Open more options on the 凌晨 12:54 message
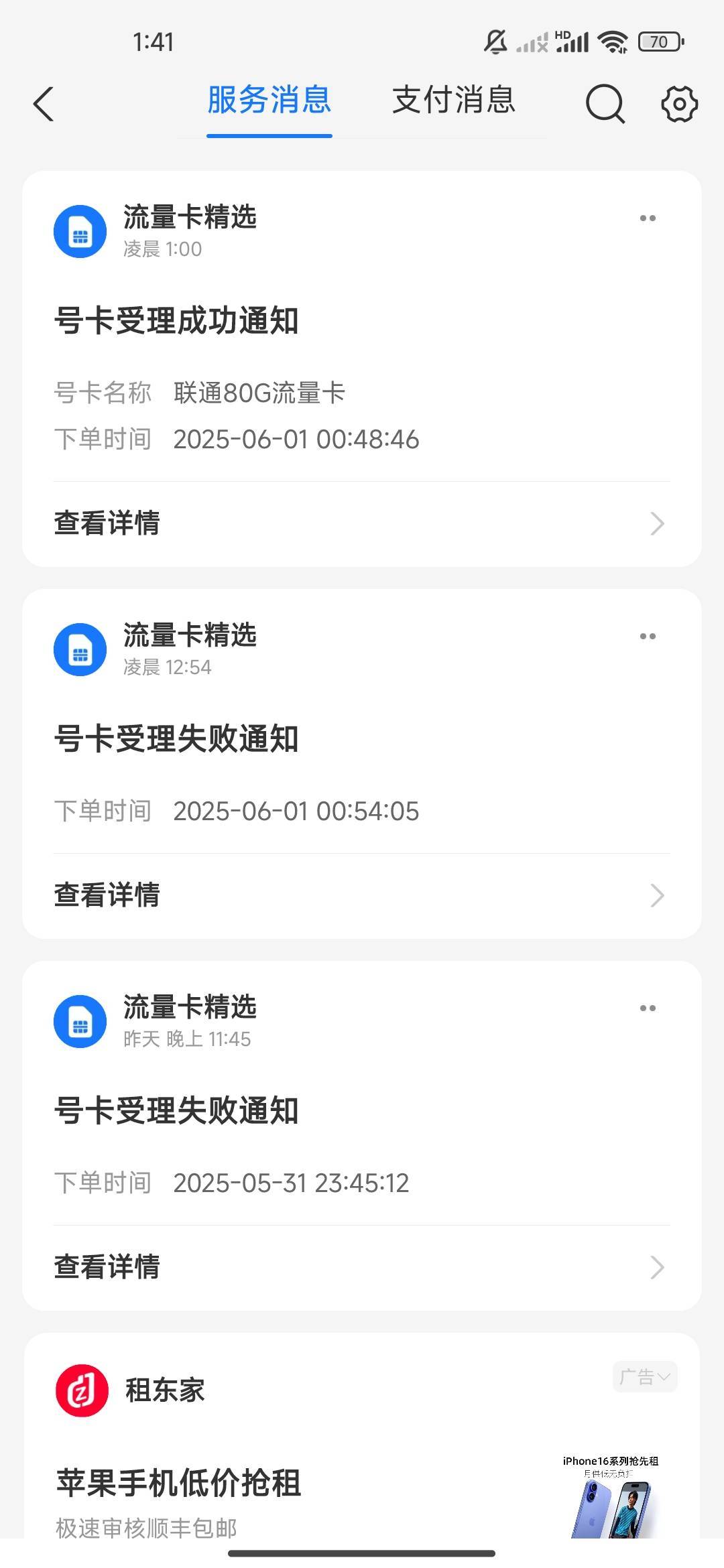 coord(648,636)
